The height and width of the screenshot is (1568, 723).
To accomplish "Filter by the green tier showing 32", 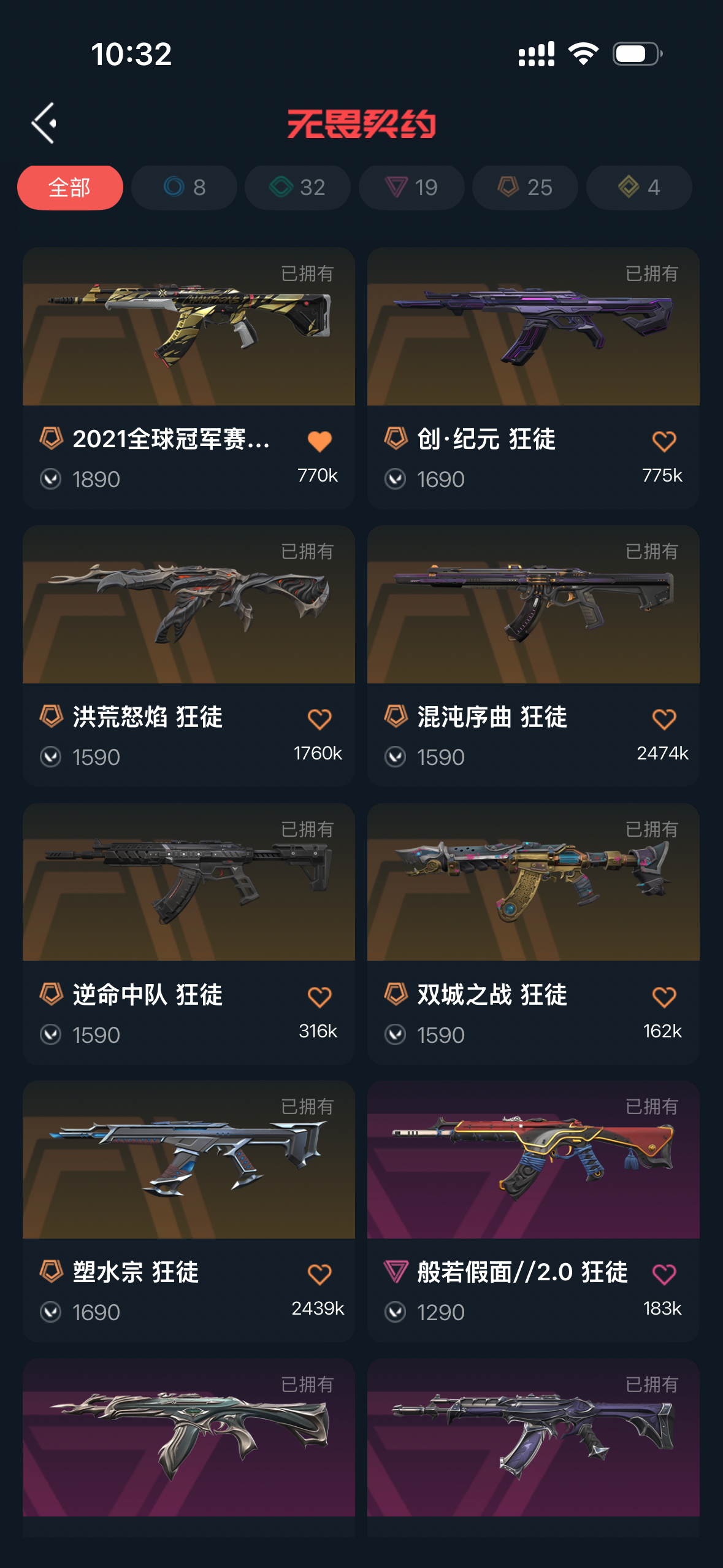I will [297, 188].
